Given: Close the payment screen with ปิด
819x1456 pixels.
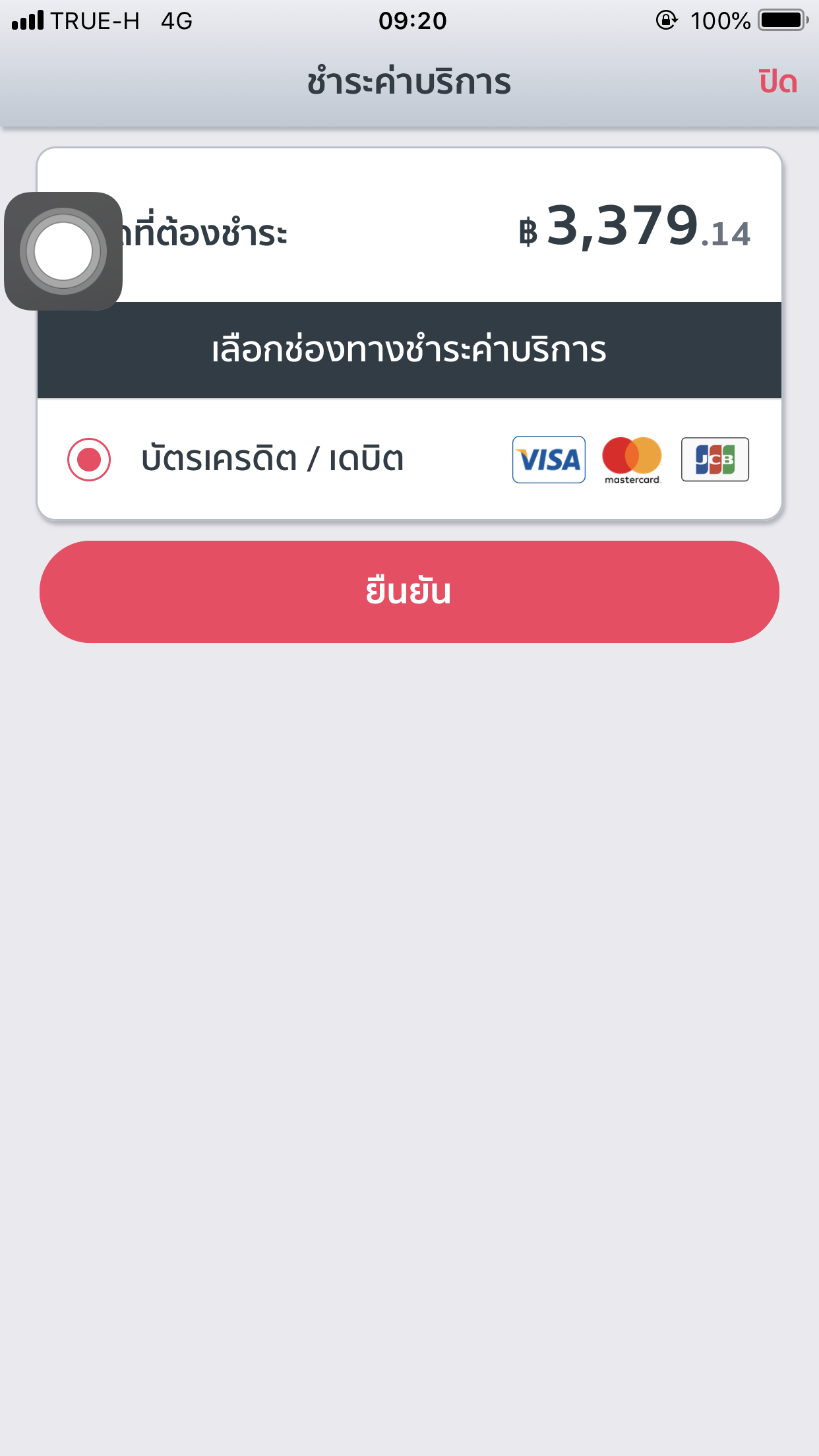Looking at the screenshot, I should tap(778, 82).
